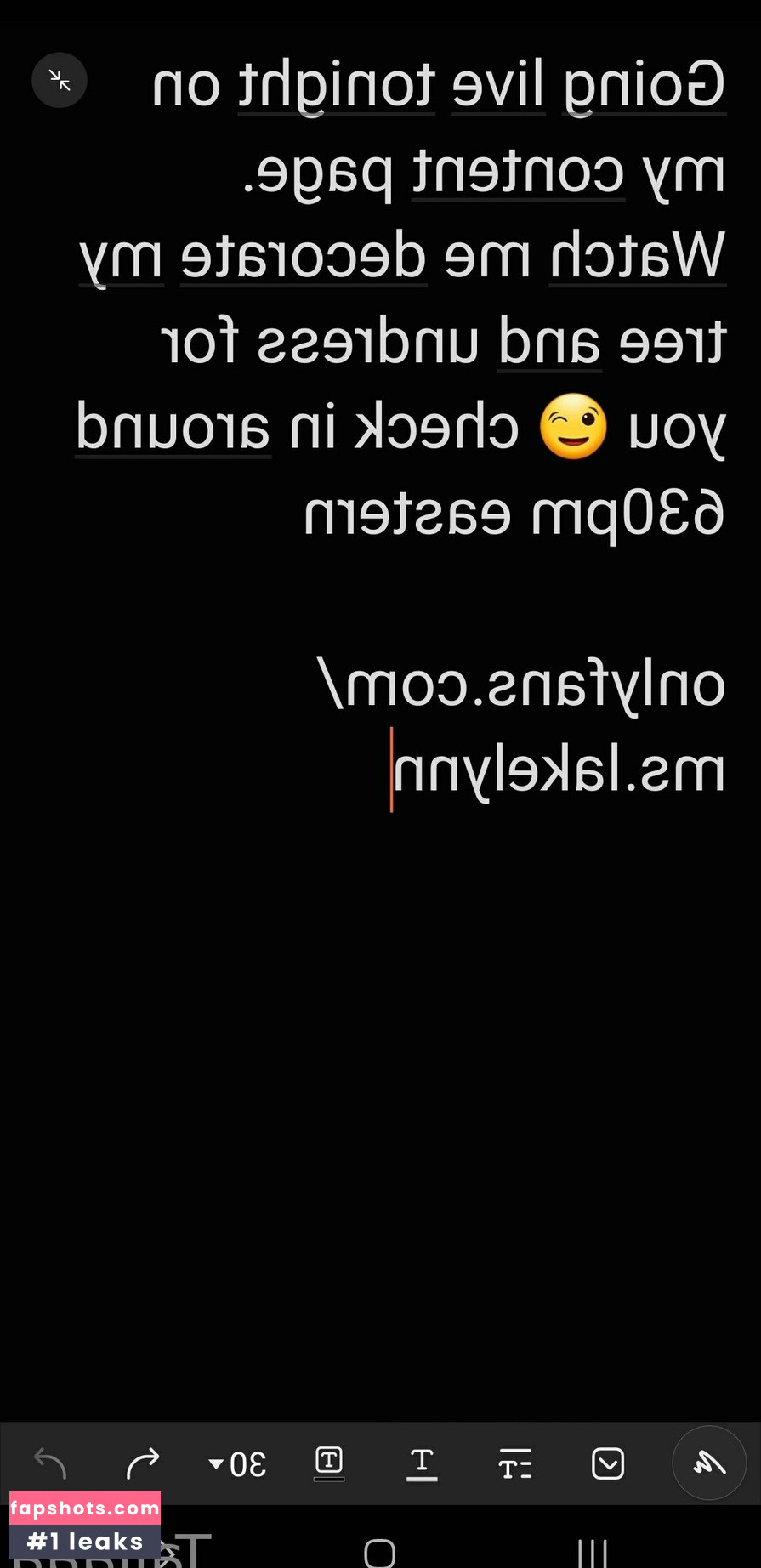Tap the greyed-out curved arrow in toolbar
761x1568 pixels.
50,1464
